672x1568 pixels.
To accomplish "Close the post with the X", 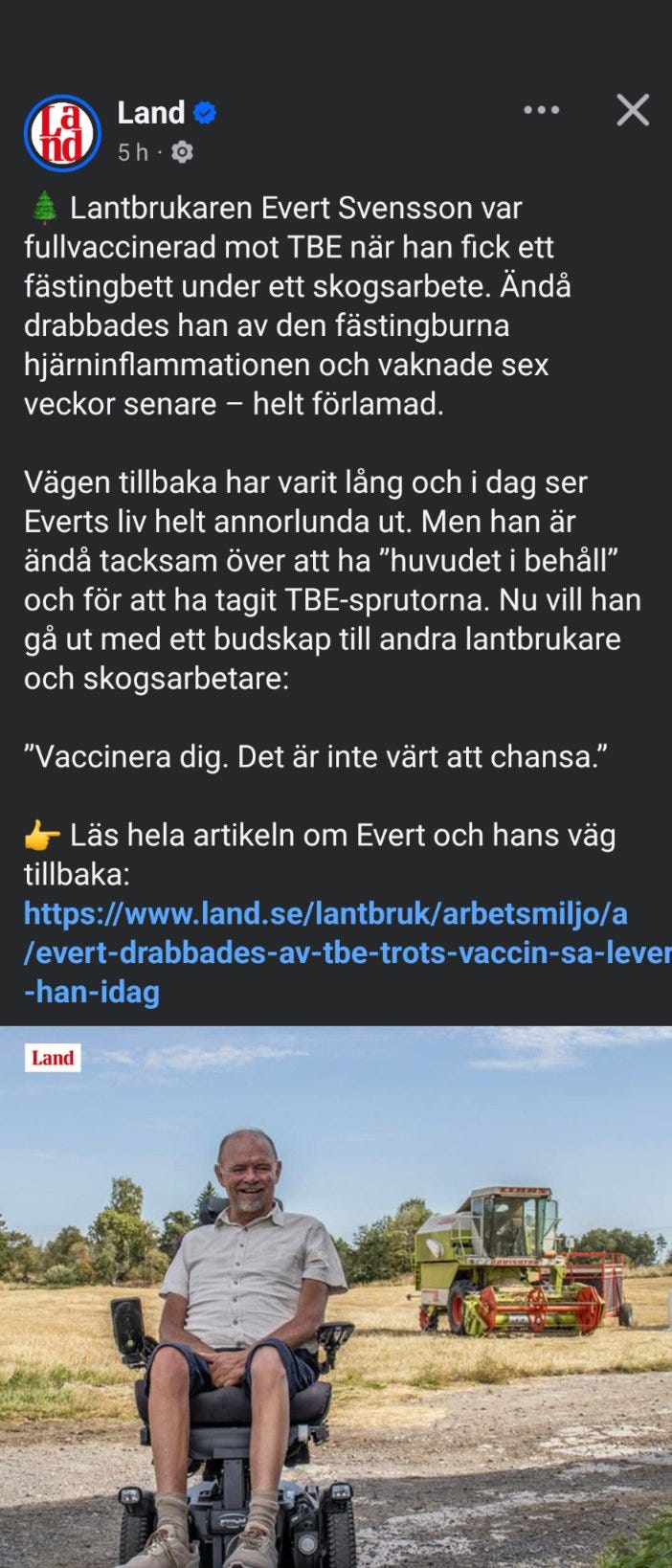I will pos(633,110).
